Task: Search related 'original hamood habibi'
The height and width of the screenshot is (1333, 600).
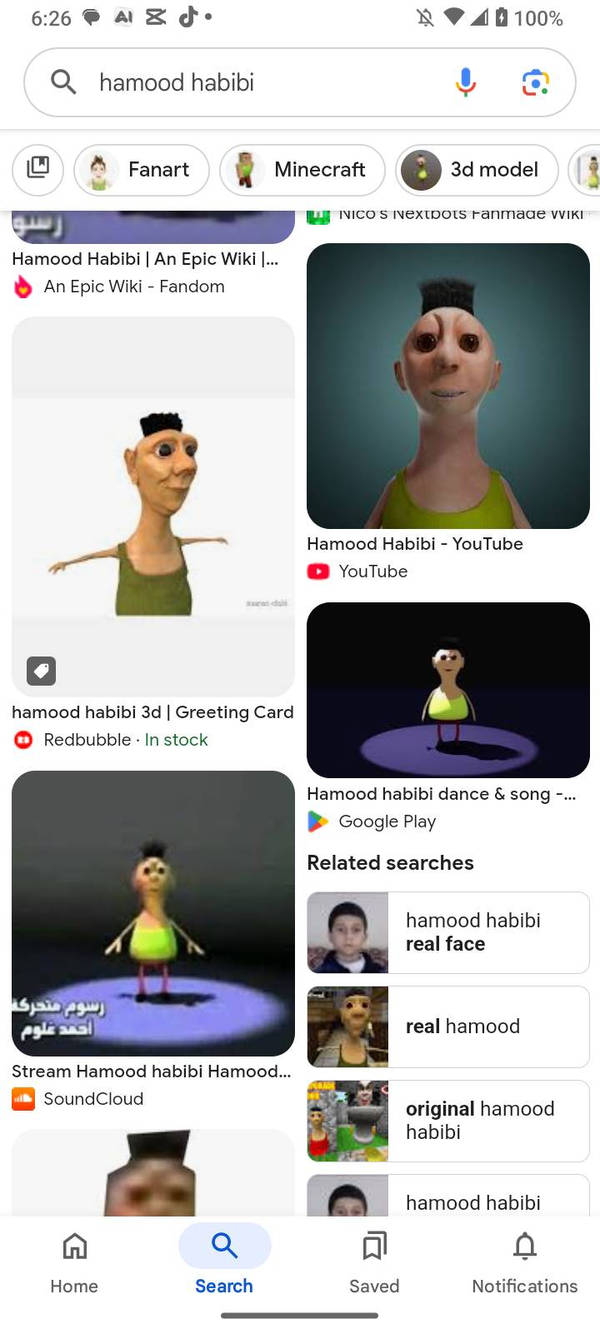Action: click(x=448, y=1120)
